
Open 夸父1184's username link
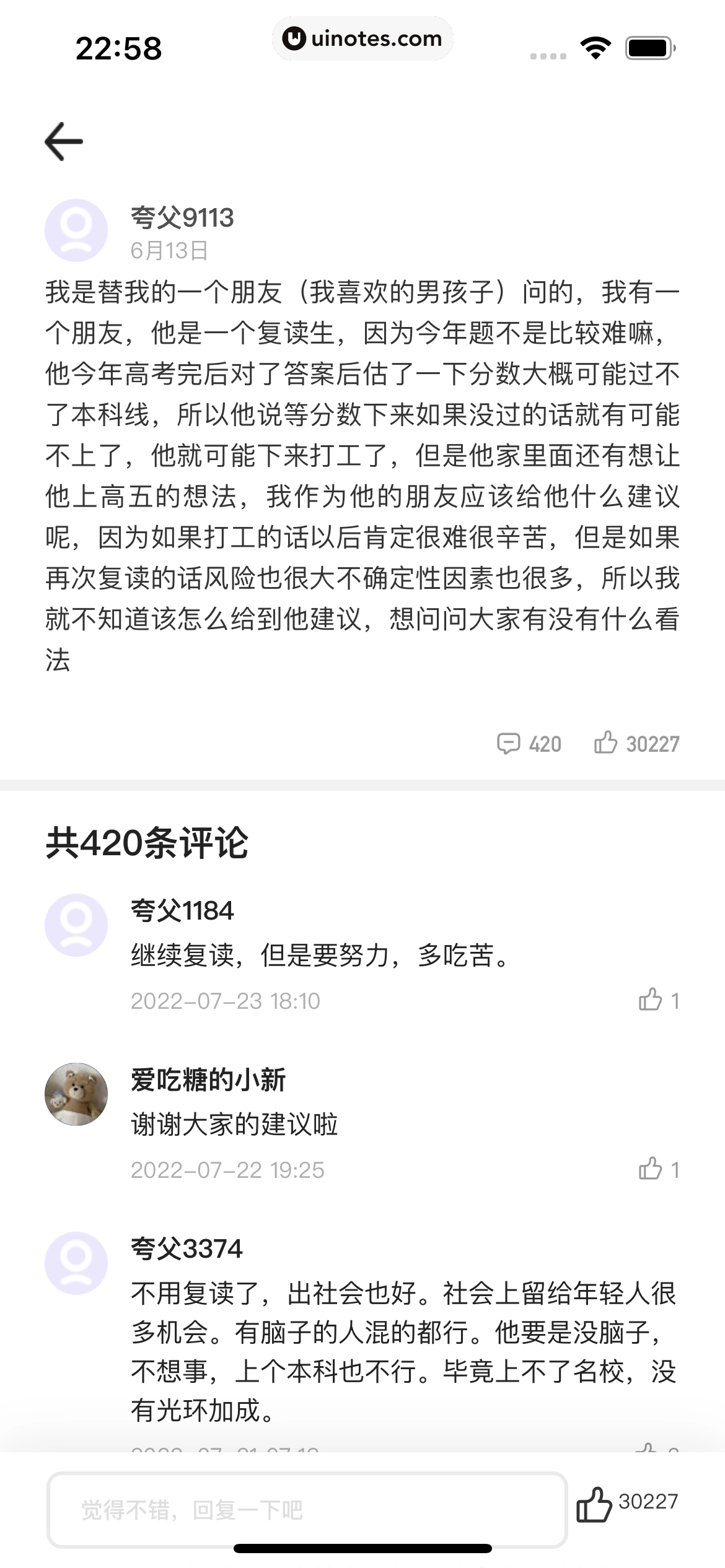click(x=183, y=910)
